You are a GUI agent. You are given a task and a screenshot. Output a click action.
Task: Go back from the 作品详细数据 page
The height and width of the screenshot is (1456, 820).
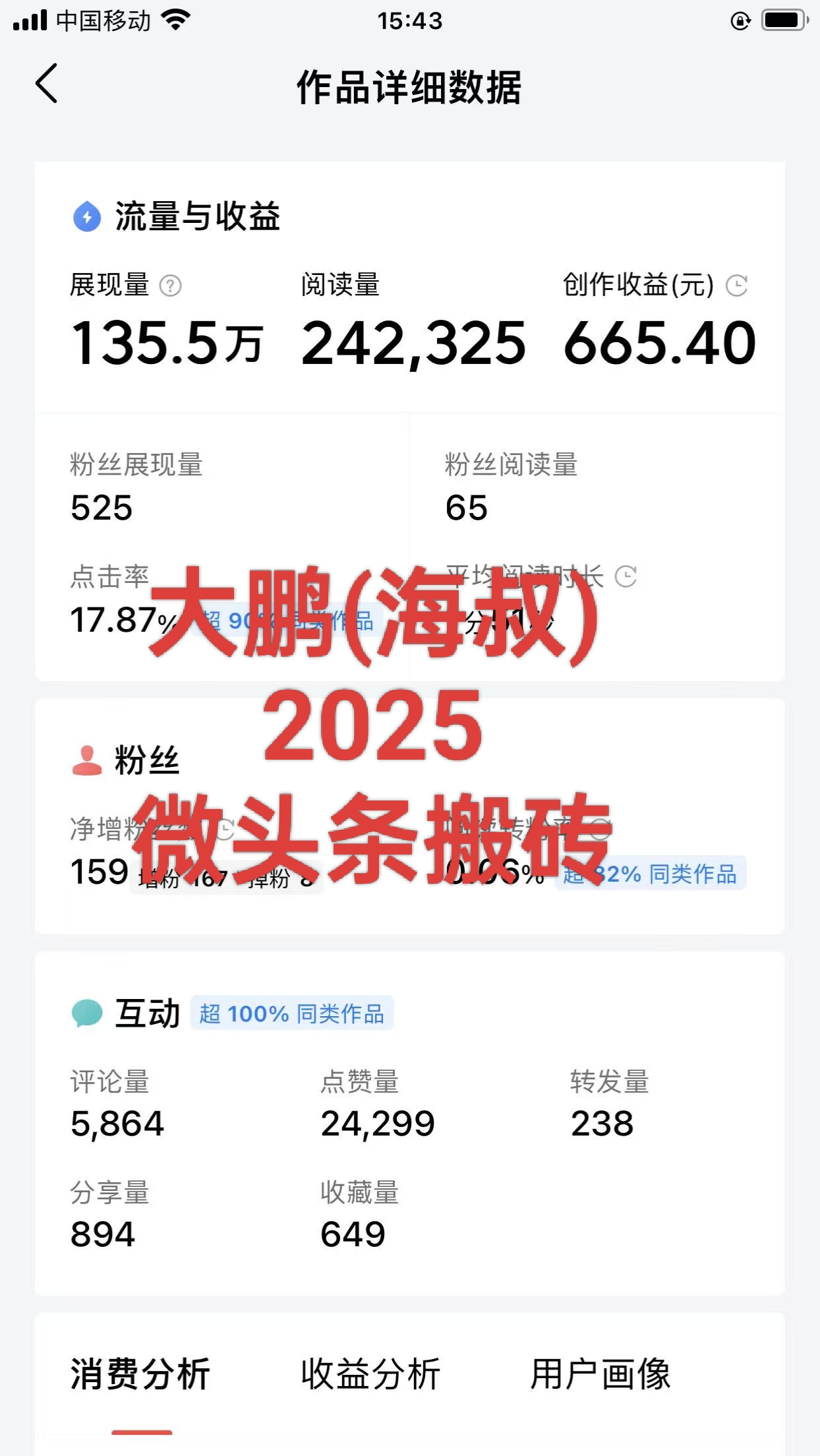[x=47, y=84]
